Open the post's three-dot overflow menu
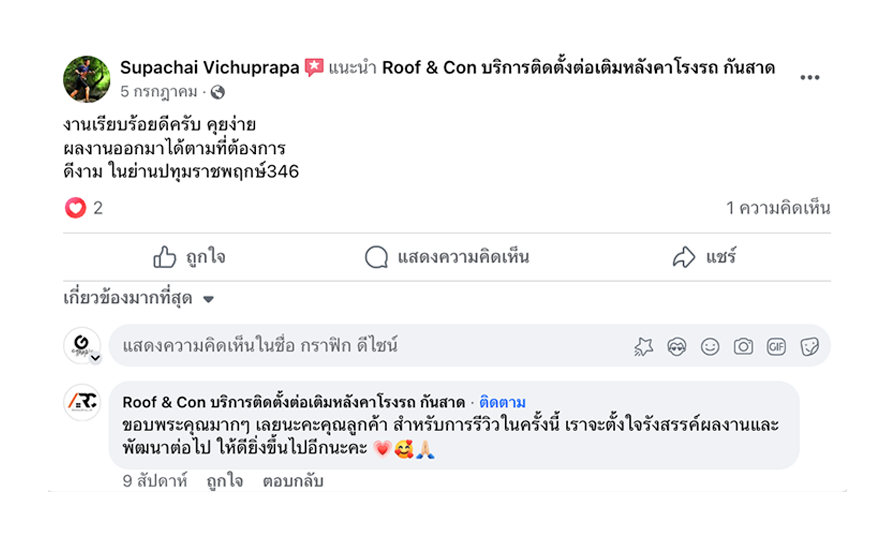Screen dimensions: 895x544 (x=809, y=78)
